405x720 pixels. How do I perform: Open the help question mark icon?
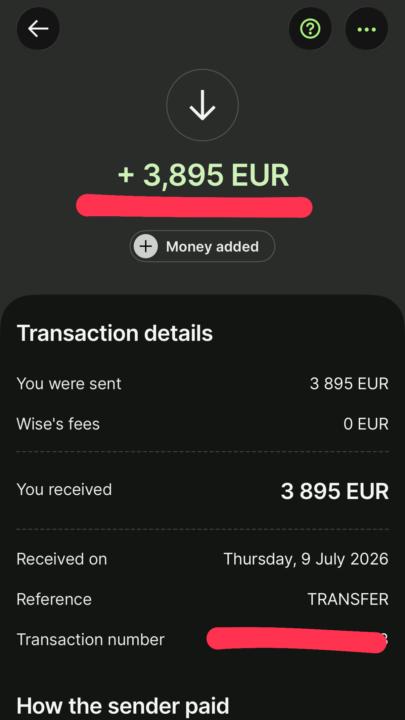point(310,29)
